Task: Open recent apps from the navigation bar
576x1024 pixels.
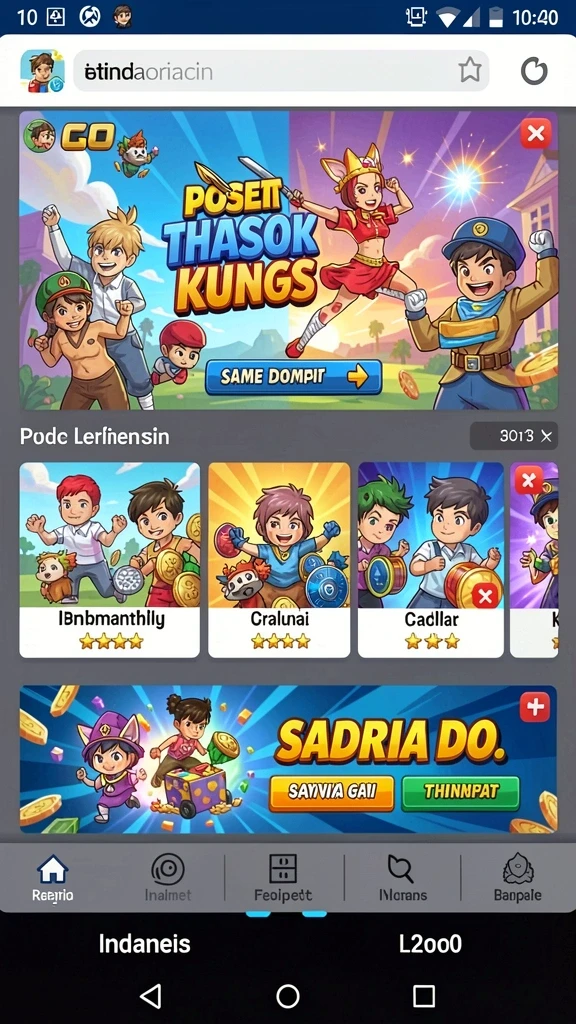Action: pyautogui.click(x=424, y=996)
